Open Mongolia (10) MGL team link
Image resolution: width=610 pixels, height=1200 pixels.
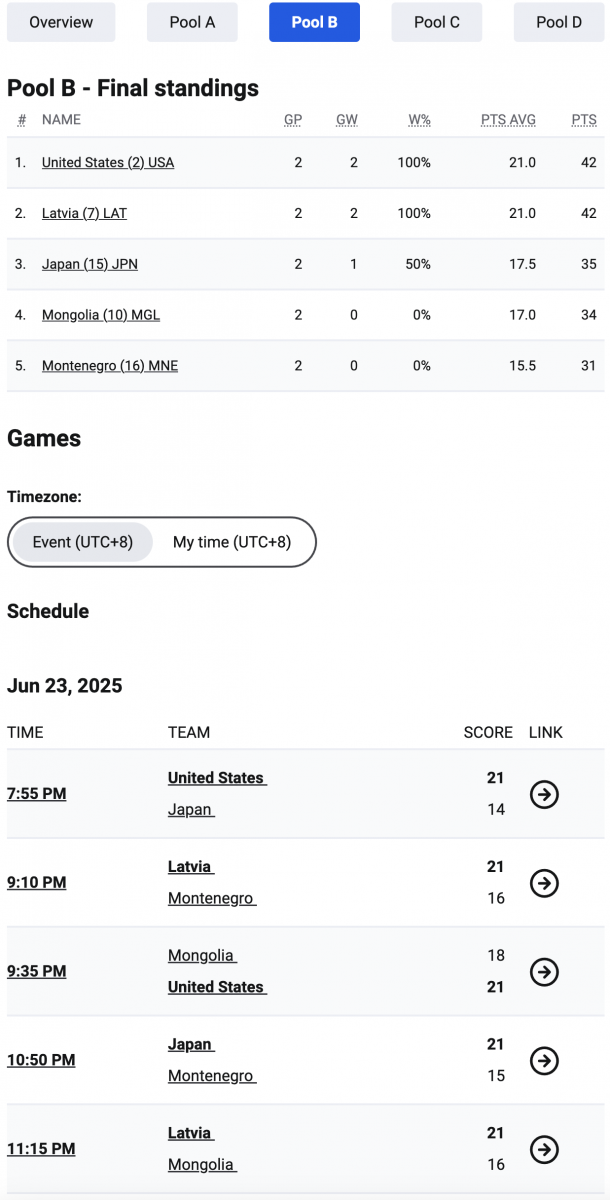tap(101, 315)
